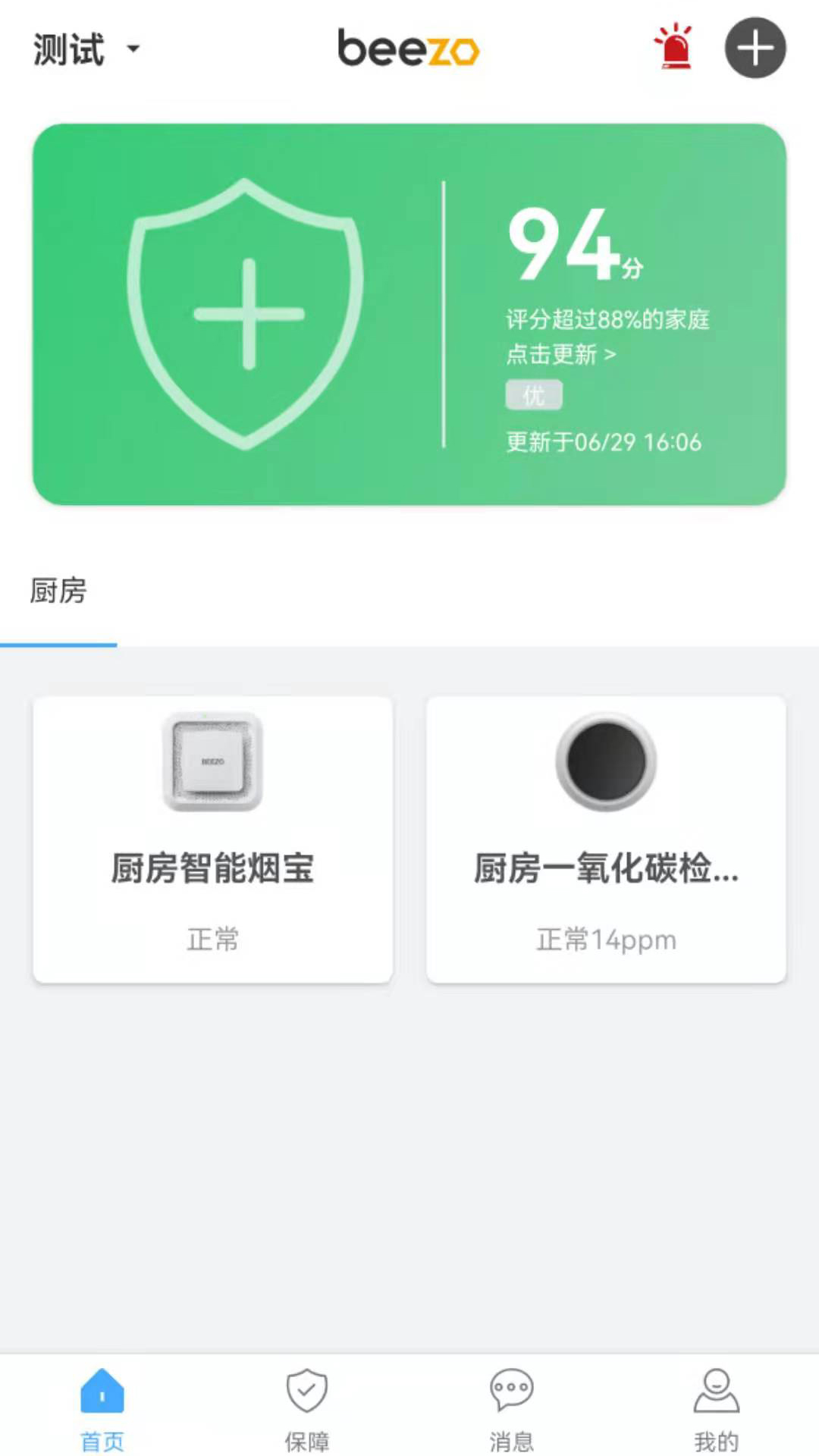
Task: Add a new device with plus button
Action: coord(755,49)
